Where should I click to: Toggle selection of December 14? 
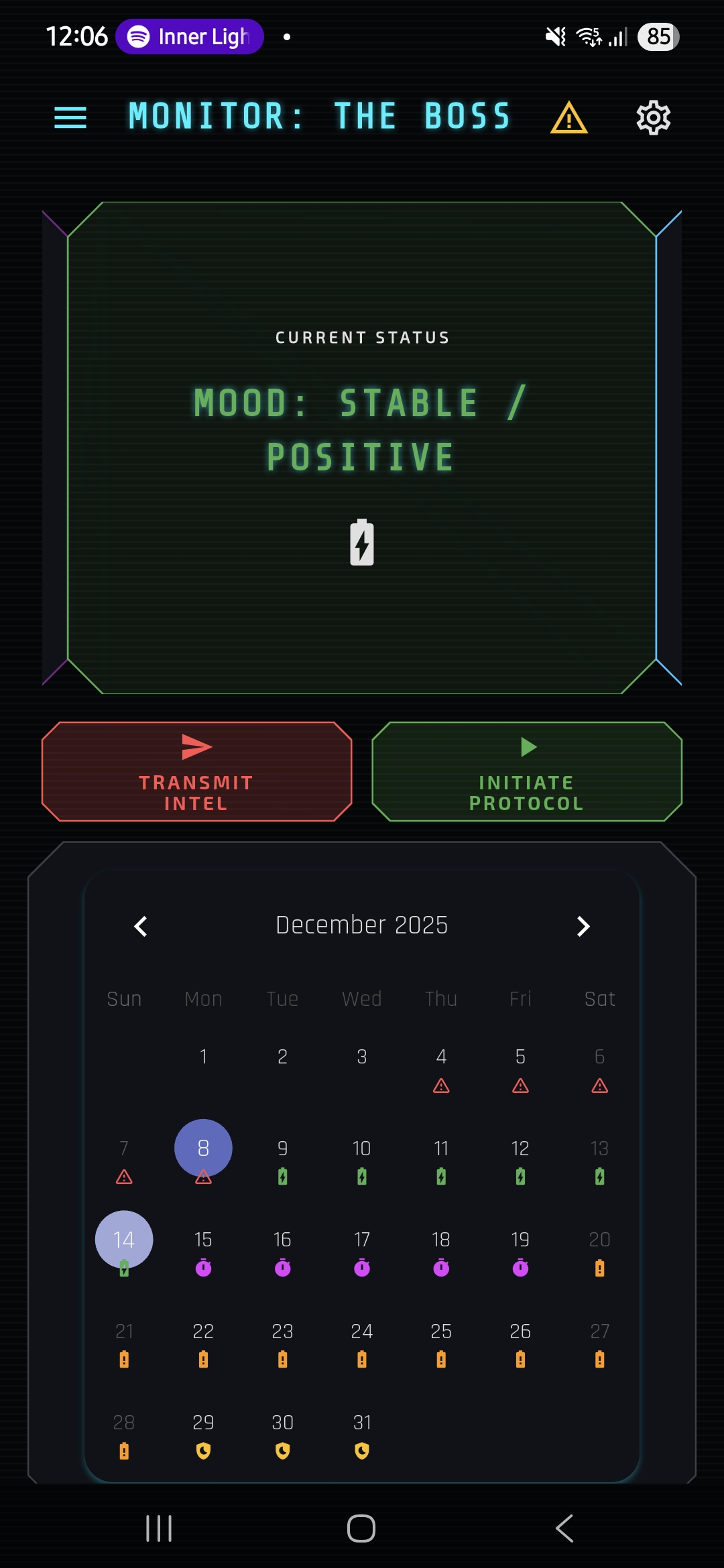click(124, 1240)
